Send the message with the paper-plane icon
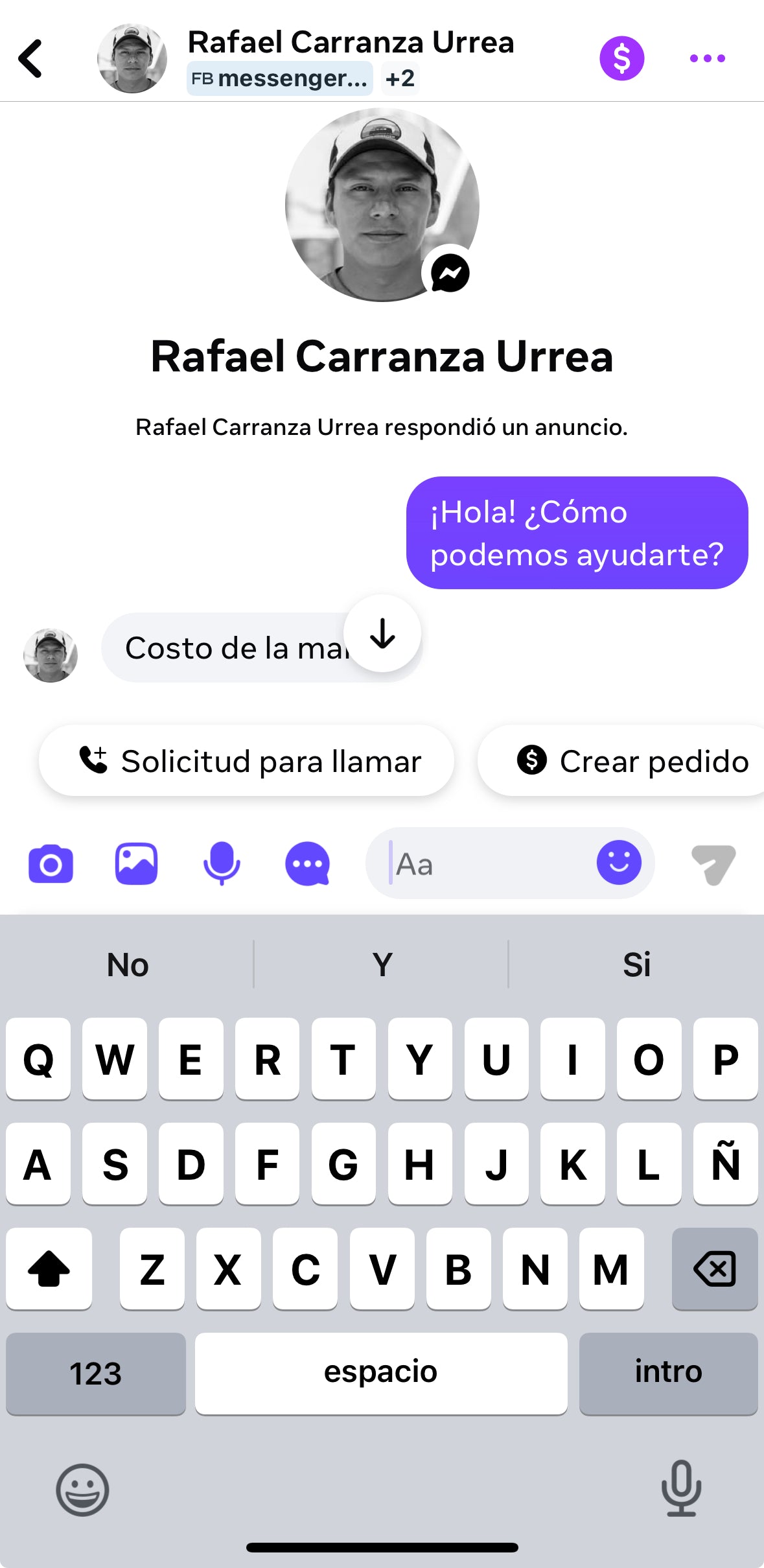This screenshot has width=764, height=1568. (713, 863)
